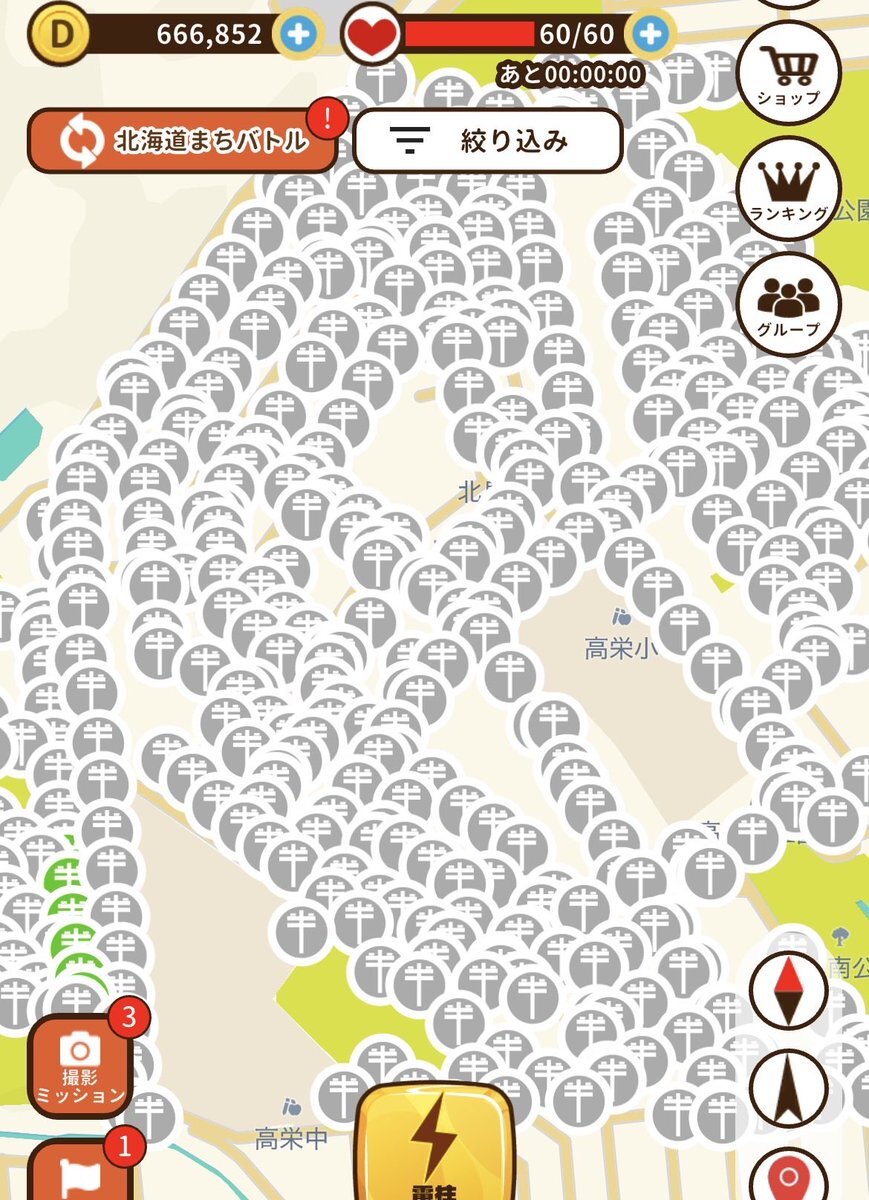View the ランキング rankings
Image resolution: width=869 pixels, height=1200 pixels.
788,188
